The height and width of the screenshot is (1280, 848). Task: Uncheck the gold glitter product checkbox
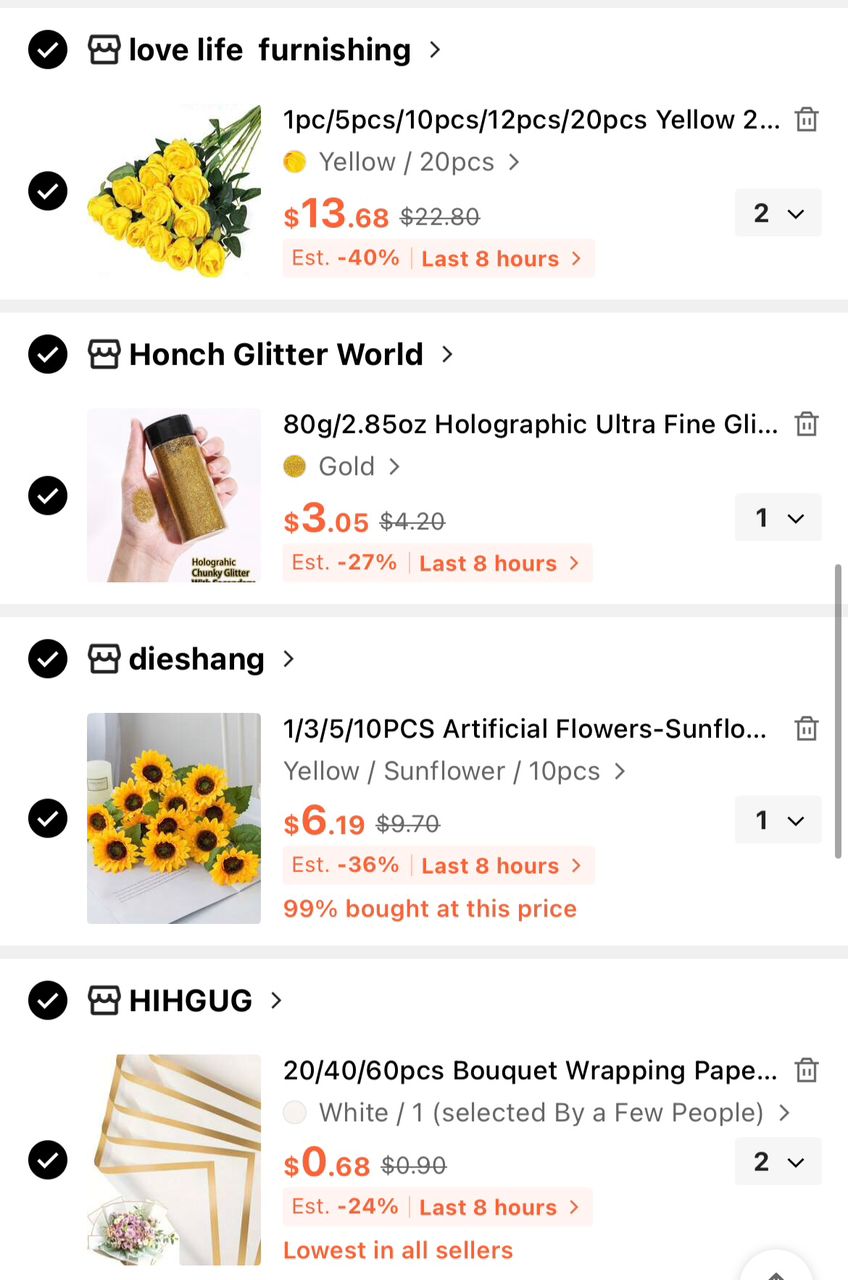(x=48, y=495)
